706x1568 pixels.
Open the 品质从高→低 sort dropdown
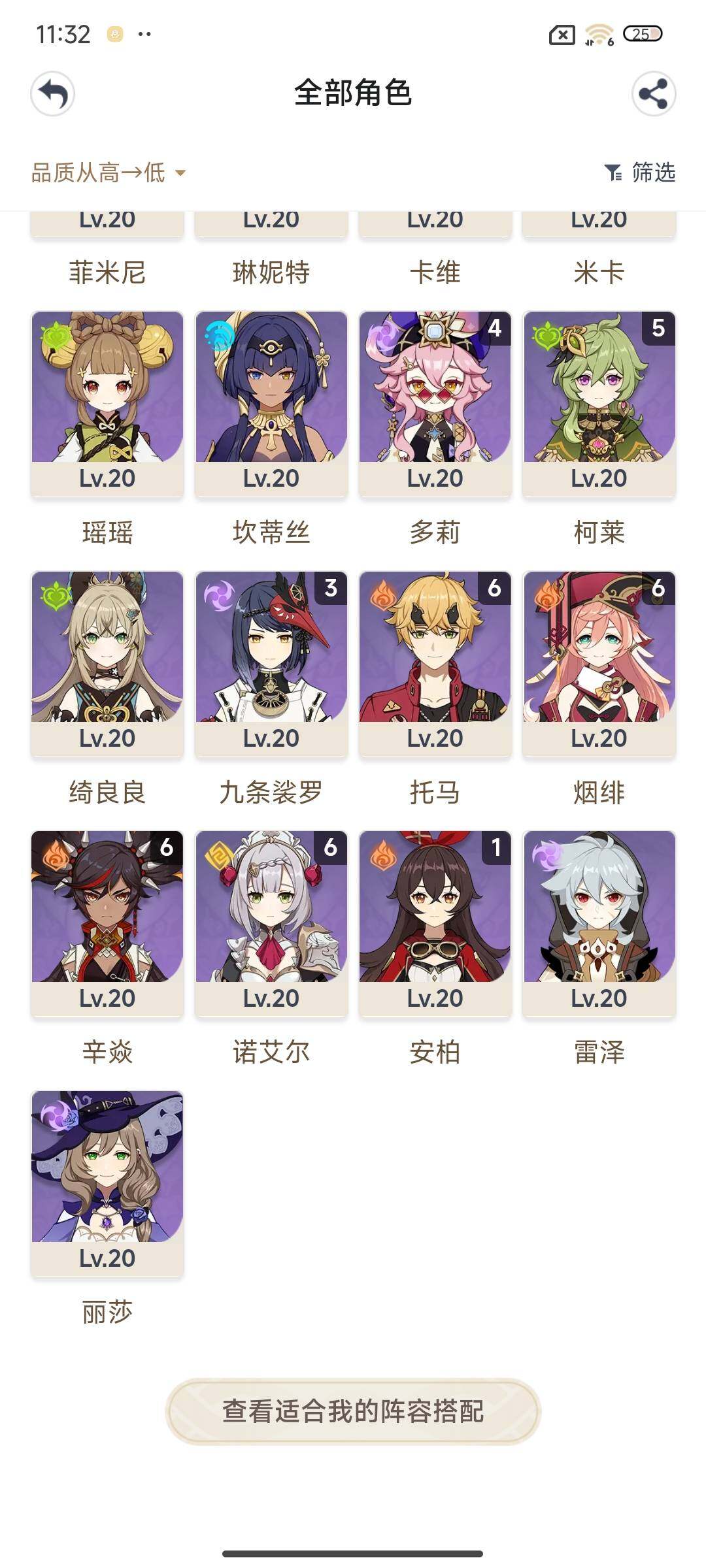[109, 173]
